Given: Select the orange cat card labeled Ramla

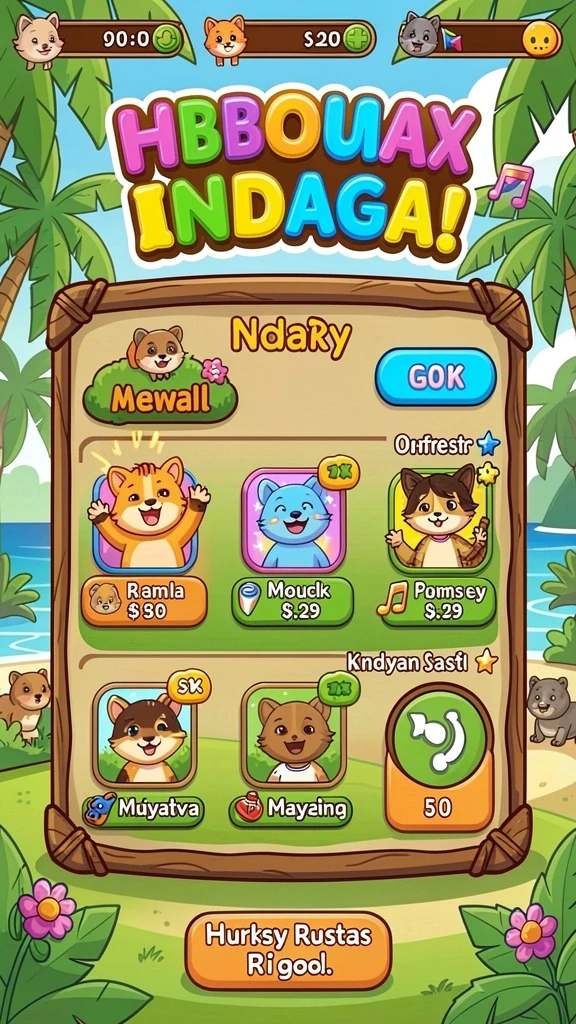Looking at the screenshot, I should point(146,516).
